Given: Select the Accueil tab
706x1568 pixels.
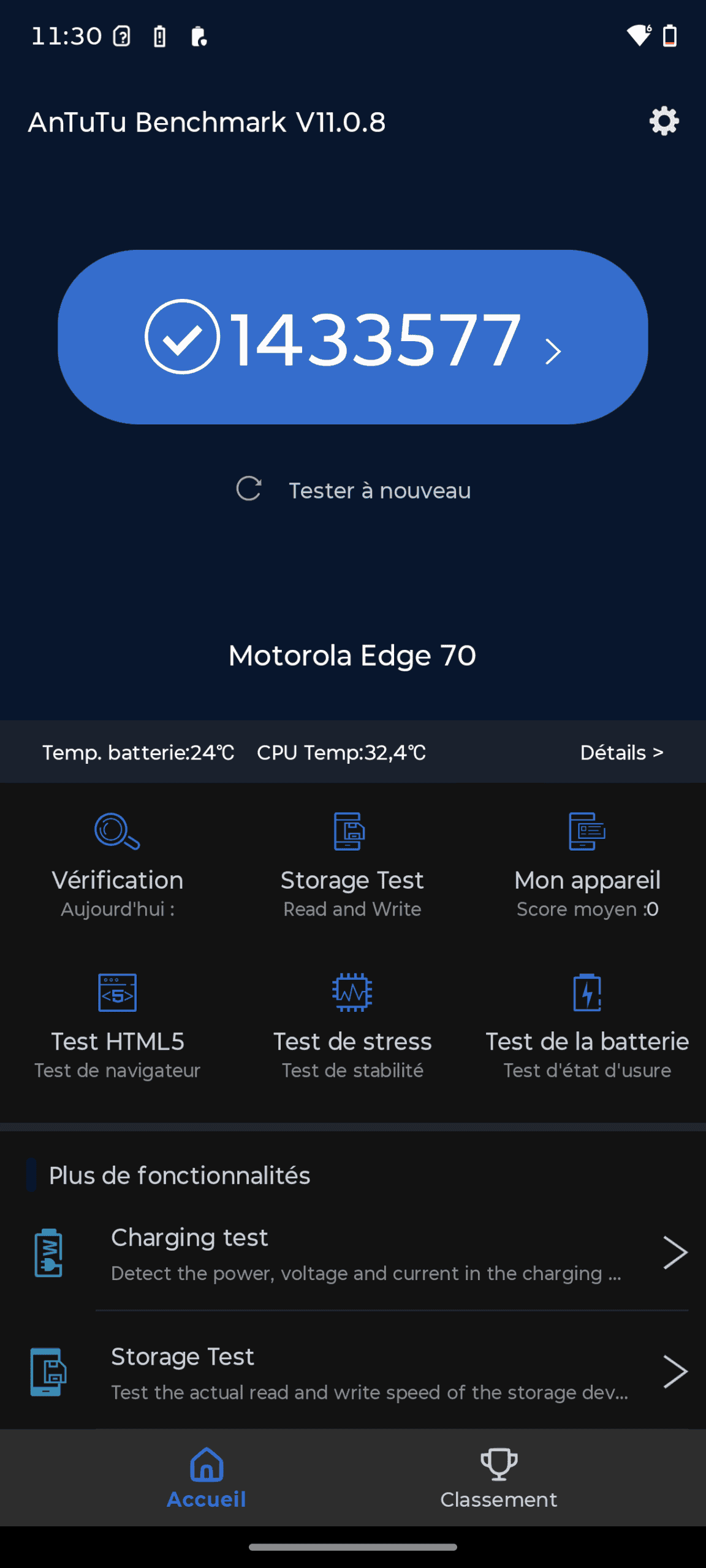Looking at the screenshot, I should coord(207,1479).
